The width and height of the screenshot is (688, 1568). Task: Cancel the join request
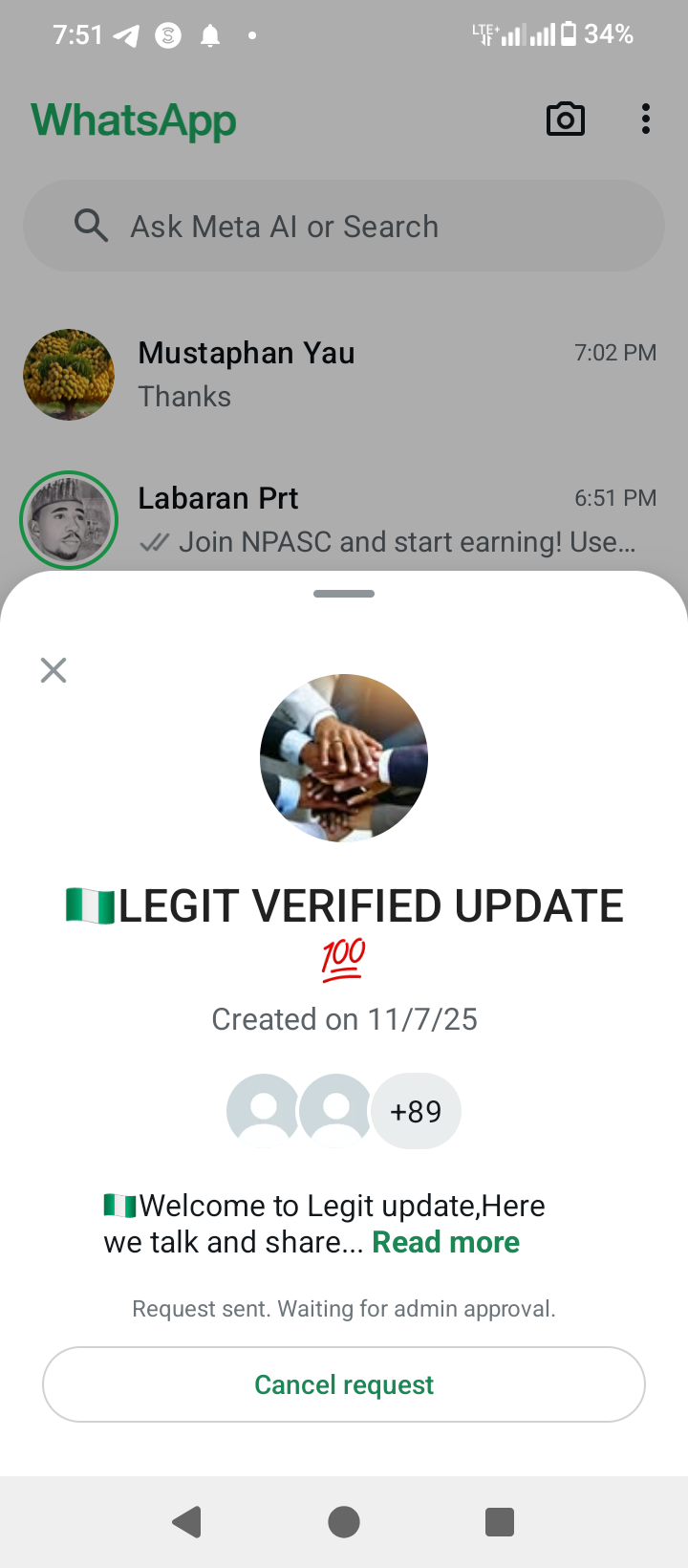point(344,1384)
